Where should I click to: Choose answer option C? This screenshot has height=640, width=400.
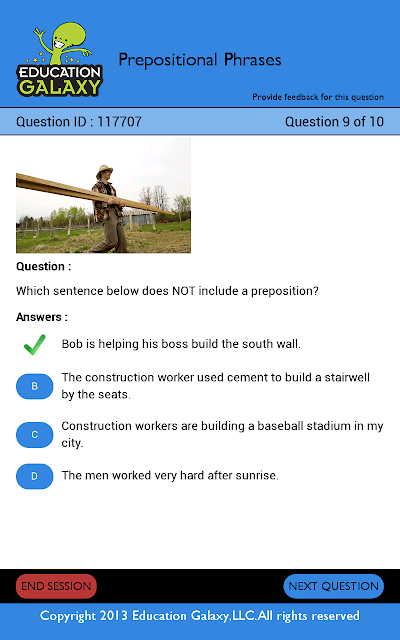pos(35,435)
